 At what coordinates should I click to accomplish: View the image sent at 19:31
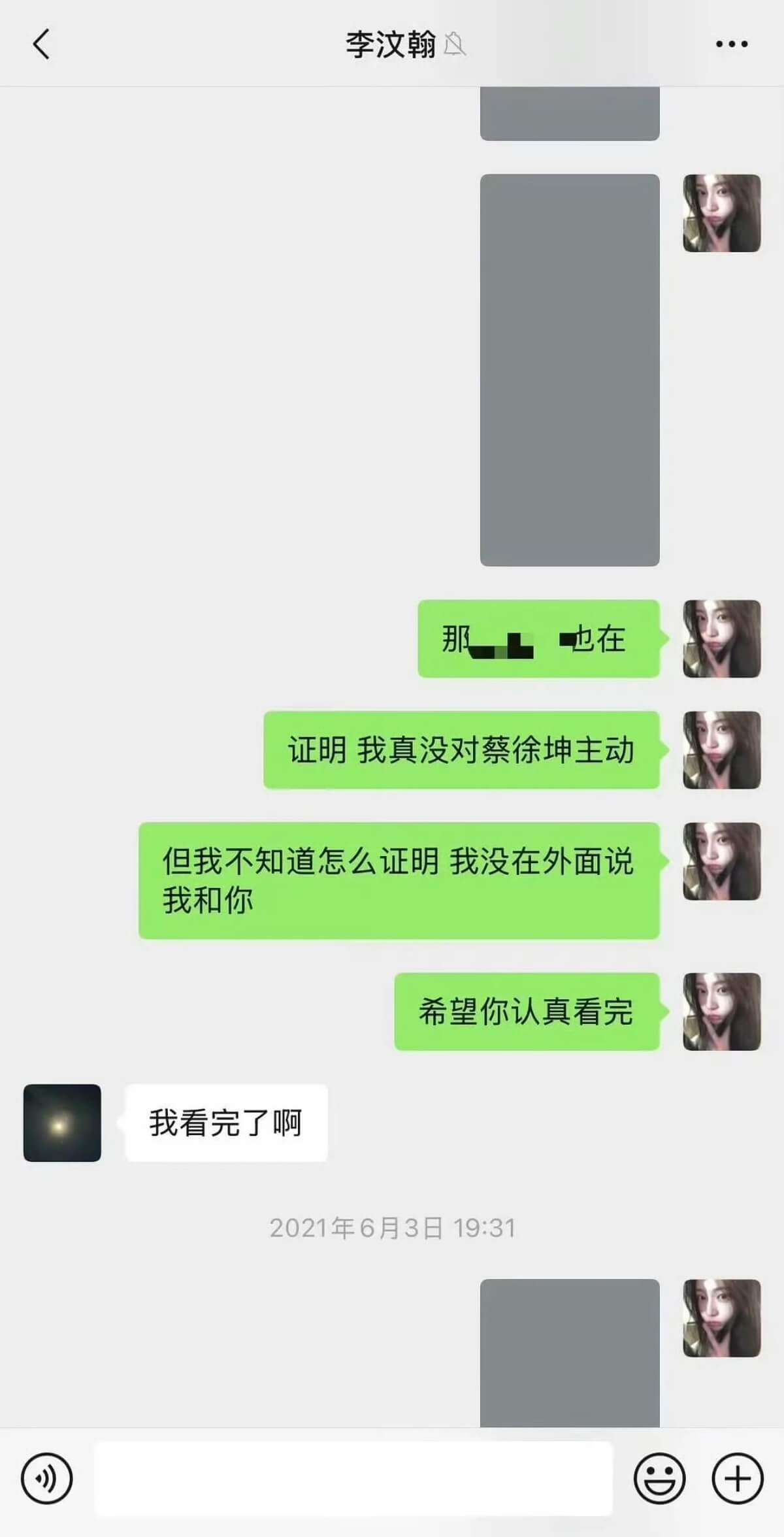[x=569, y=1353]
